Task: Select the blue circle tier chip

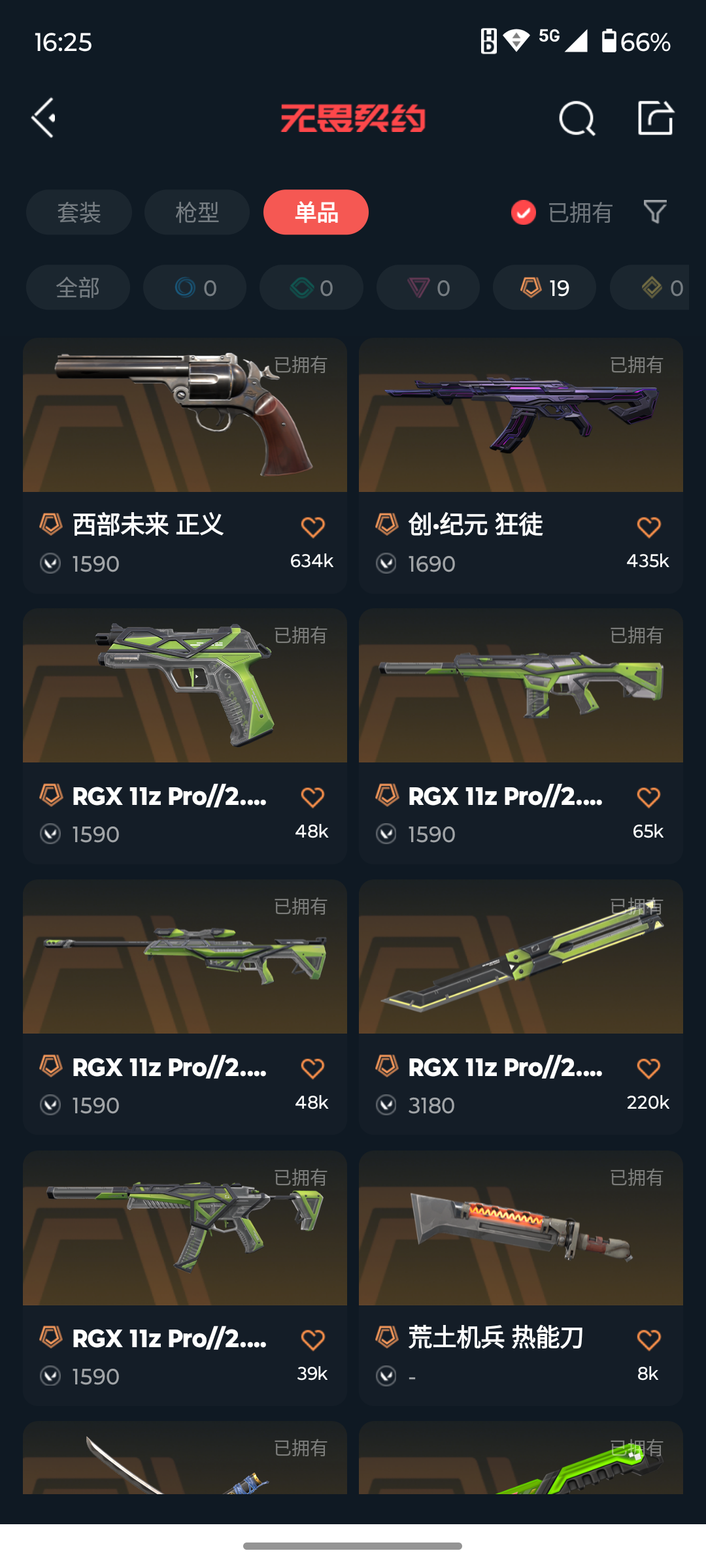Action: click(x=195, y=287)
